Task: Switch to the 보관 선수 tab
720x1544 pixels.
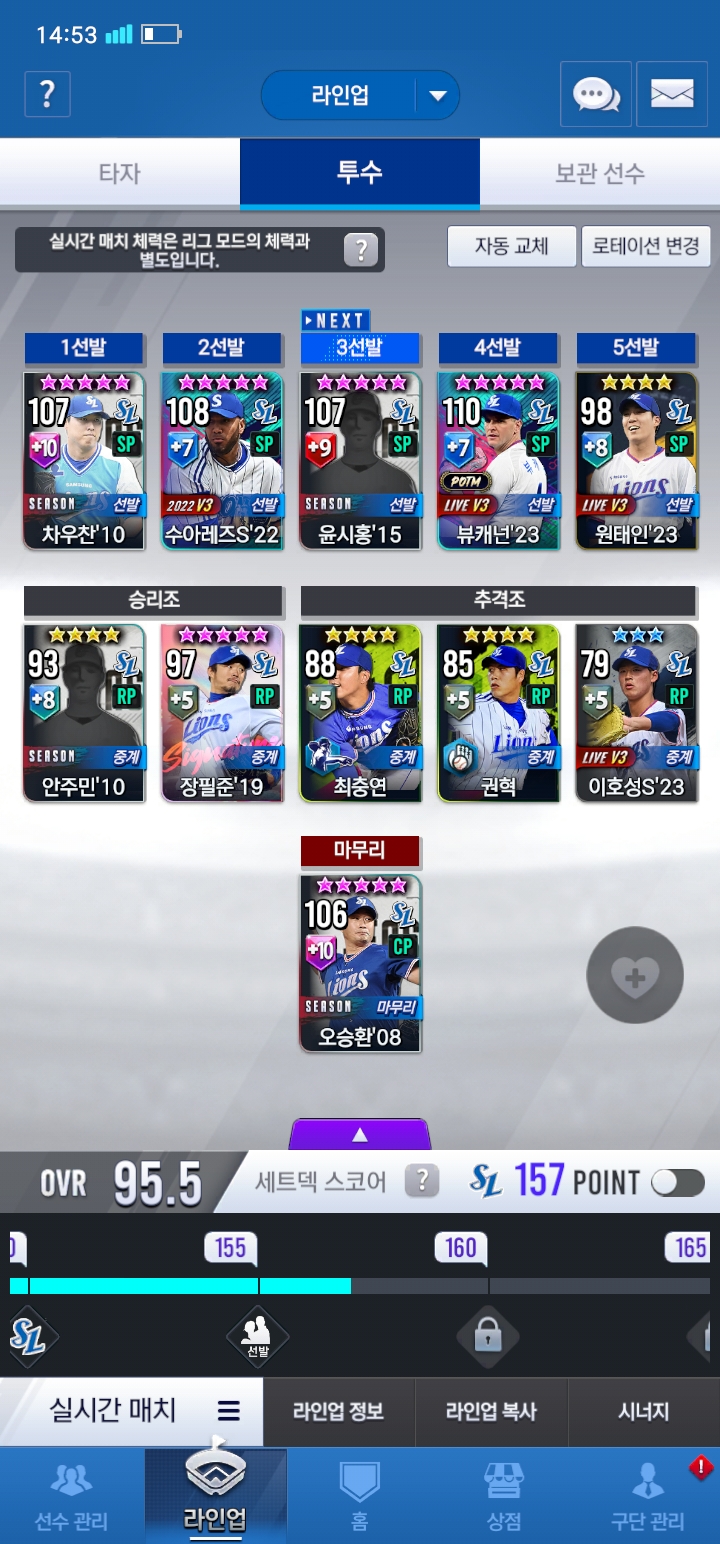Action: 600,173
